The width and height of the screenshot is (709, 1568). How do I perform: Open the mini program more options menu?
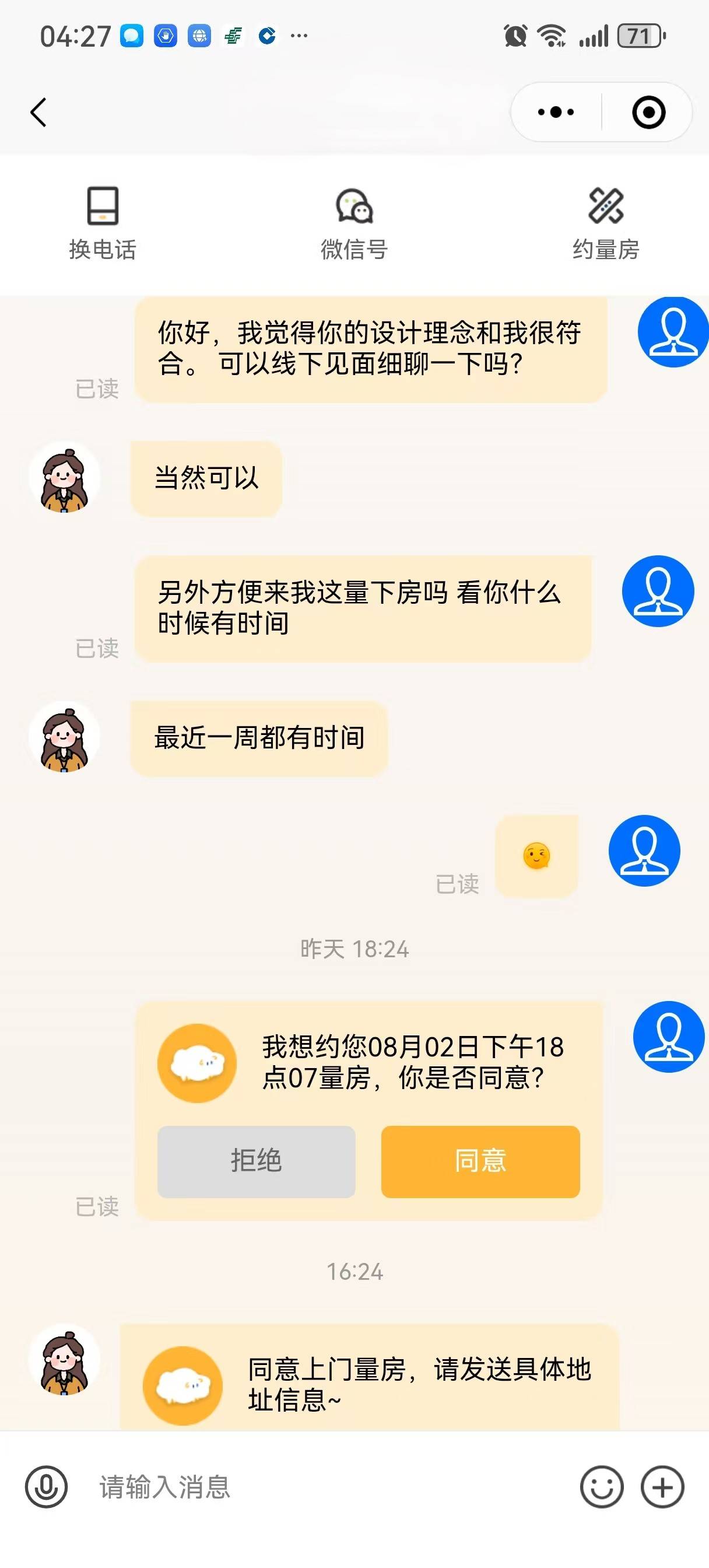click(x=556, y=113)
